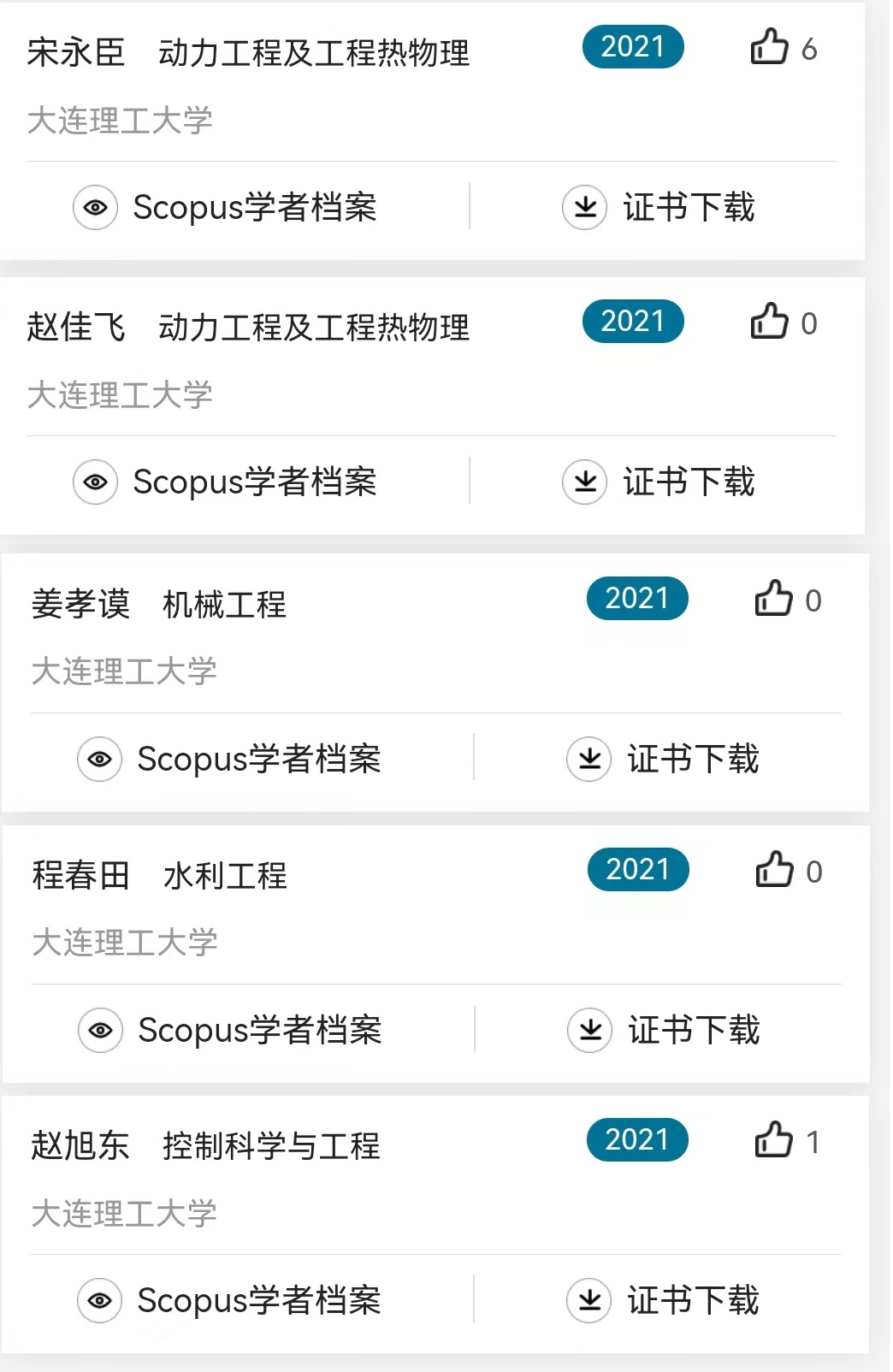Open Scopus学者档案 for 宋永臣

(x=226, y=208)
